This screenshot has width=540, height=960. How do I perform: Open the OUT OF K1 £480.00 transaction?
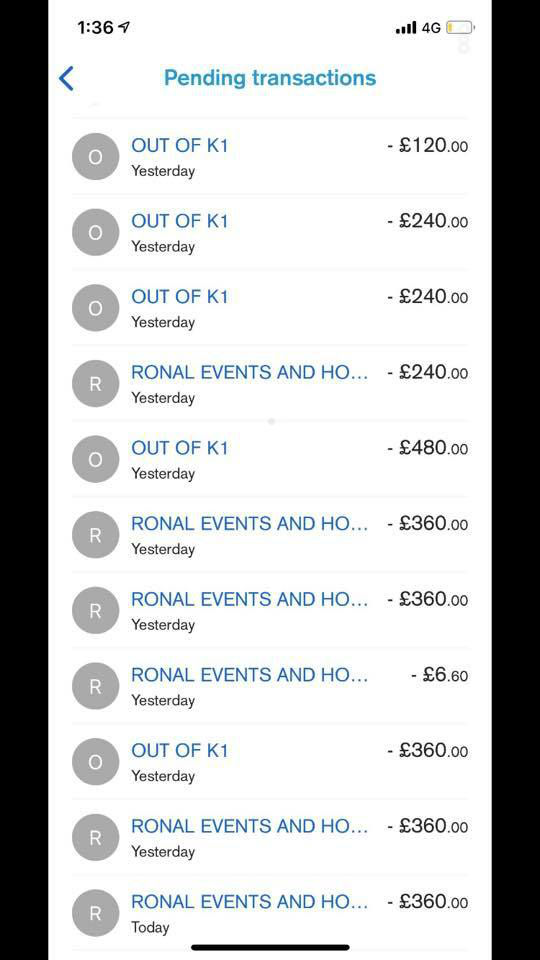[x=270, y=459]
